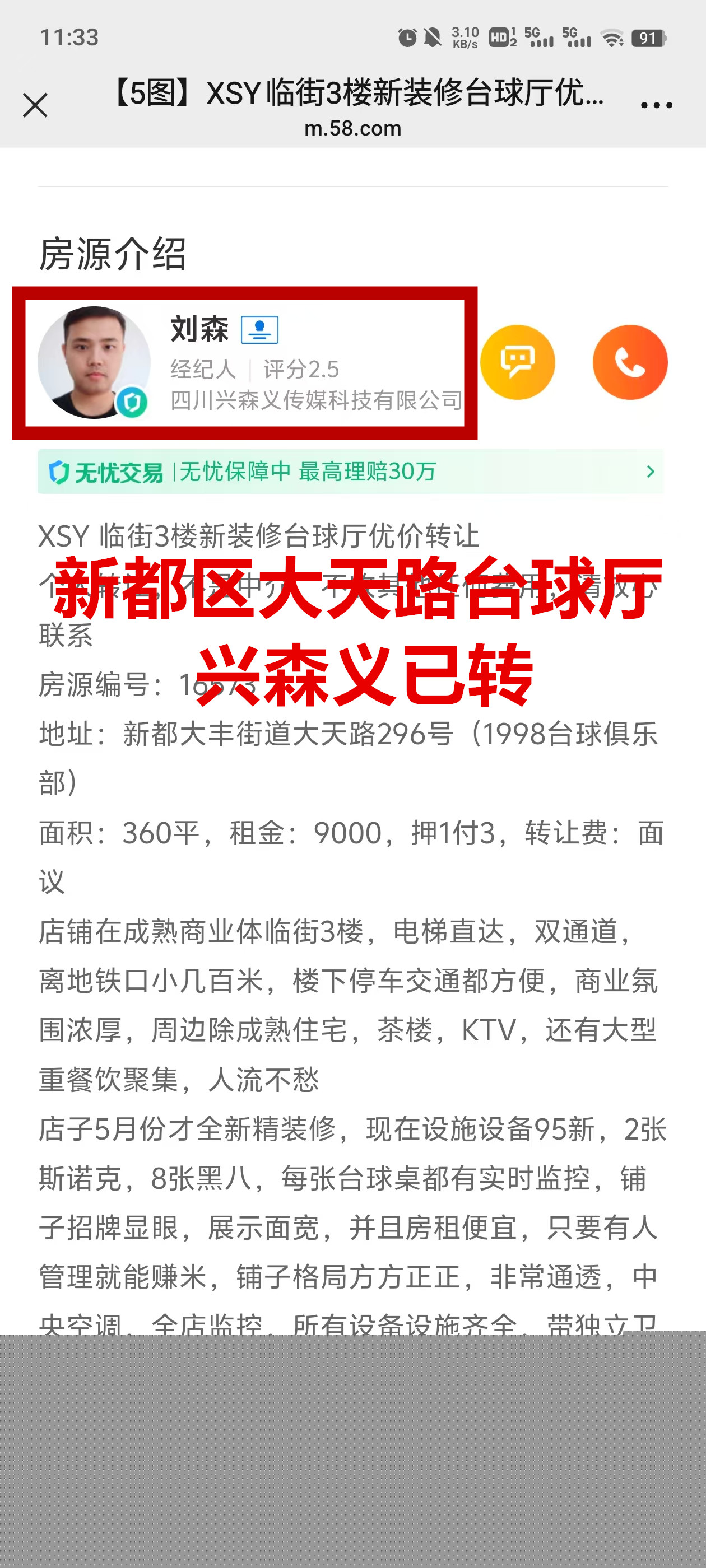The image size is (706, 1568).
Task: Open the three-dot overflow menu
Action: pyautogui.click(x=656, y=105)
